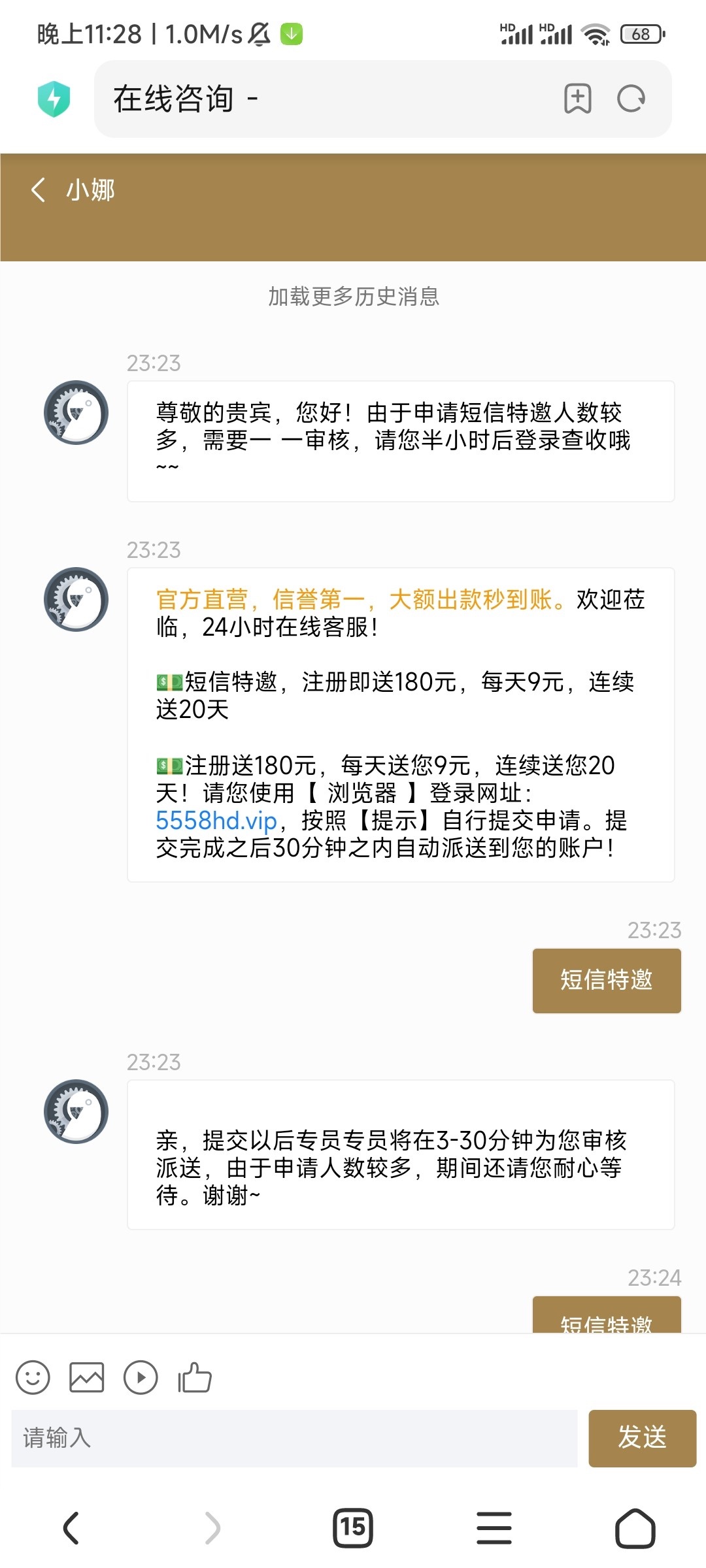Go to the browser home page
The height and width of the screenshot is (1568, 706).
(x=635, y=1528)
